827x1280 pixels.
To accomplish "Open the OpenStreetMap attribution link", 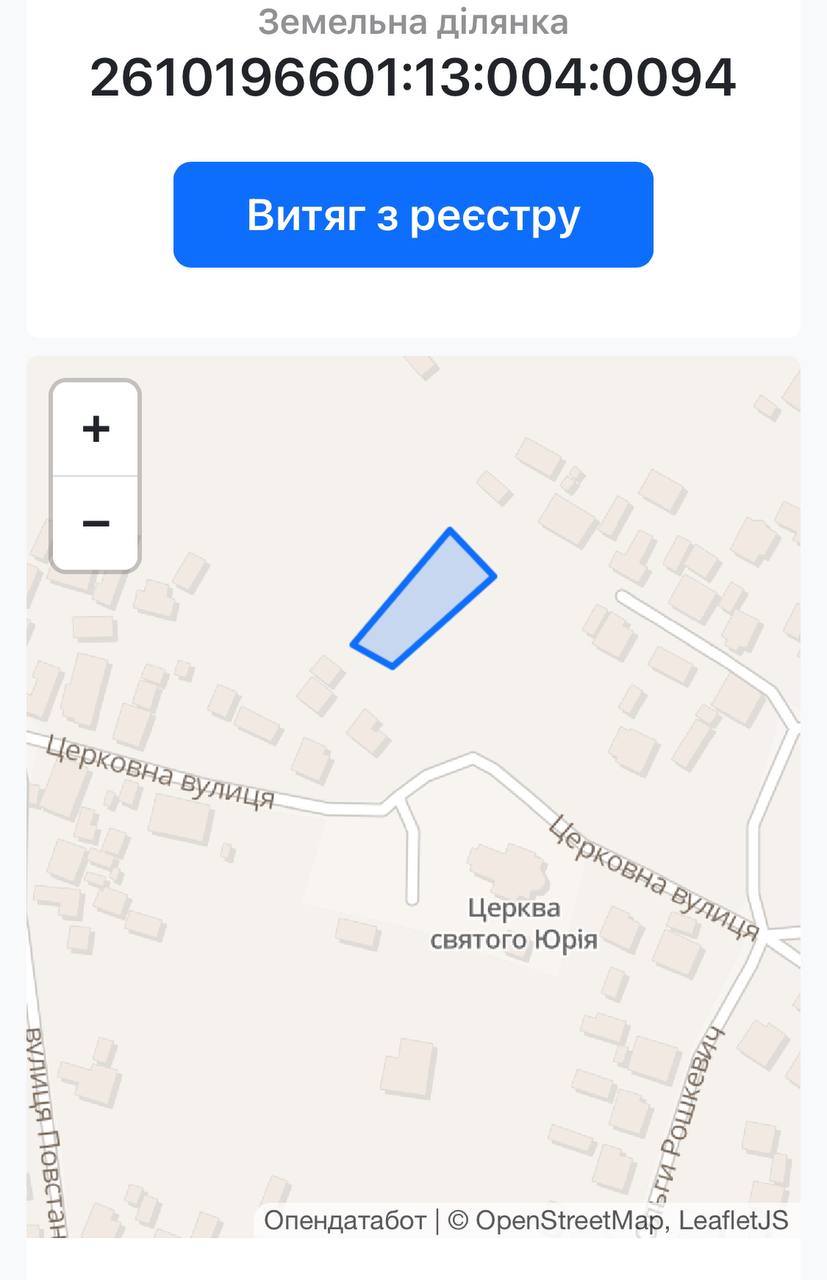I will [567, 1220].
